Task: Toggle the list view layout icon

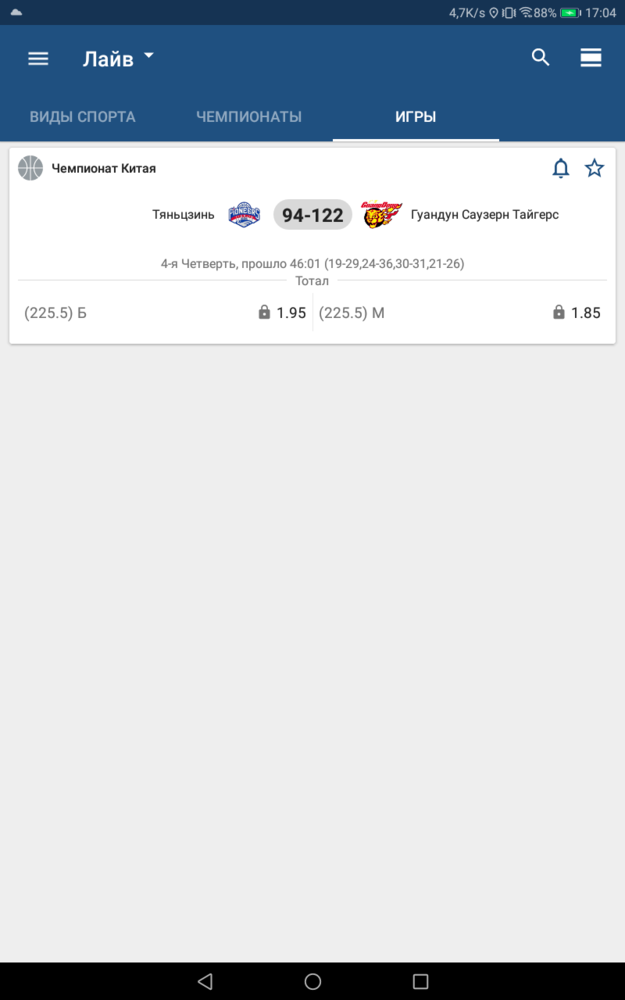Action: [591, 58]
